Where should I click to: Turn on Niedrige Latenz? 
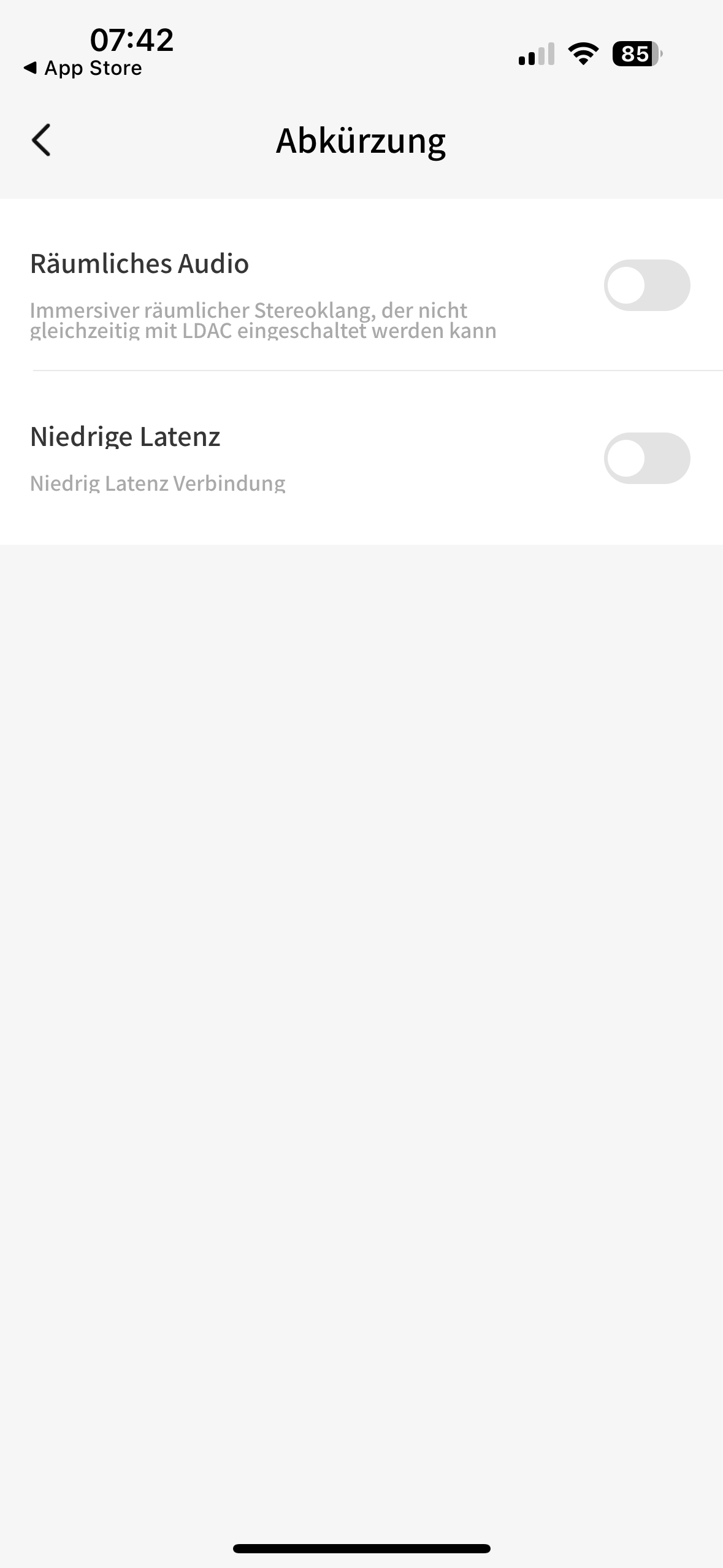pyautogui.click(x=646, y=458)
